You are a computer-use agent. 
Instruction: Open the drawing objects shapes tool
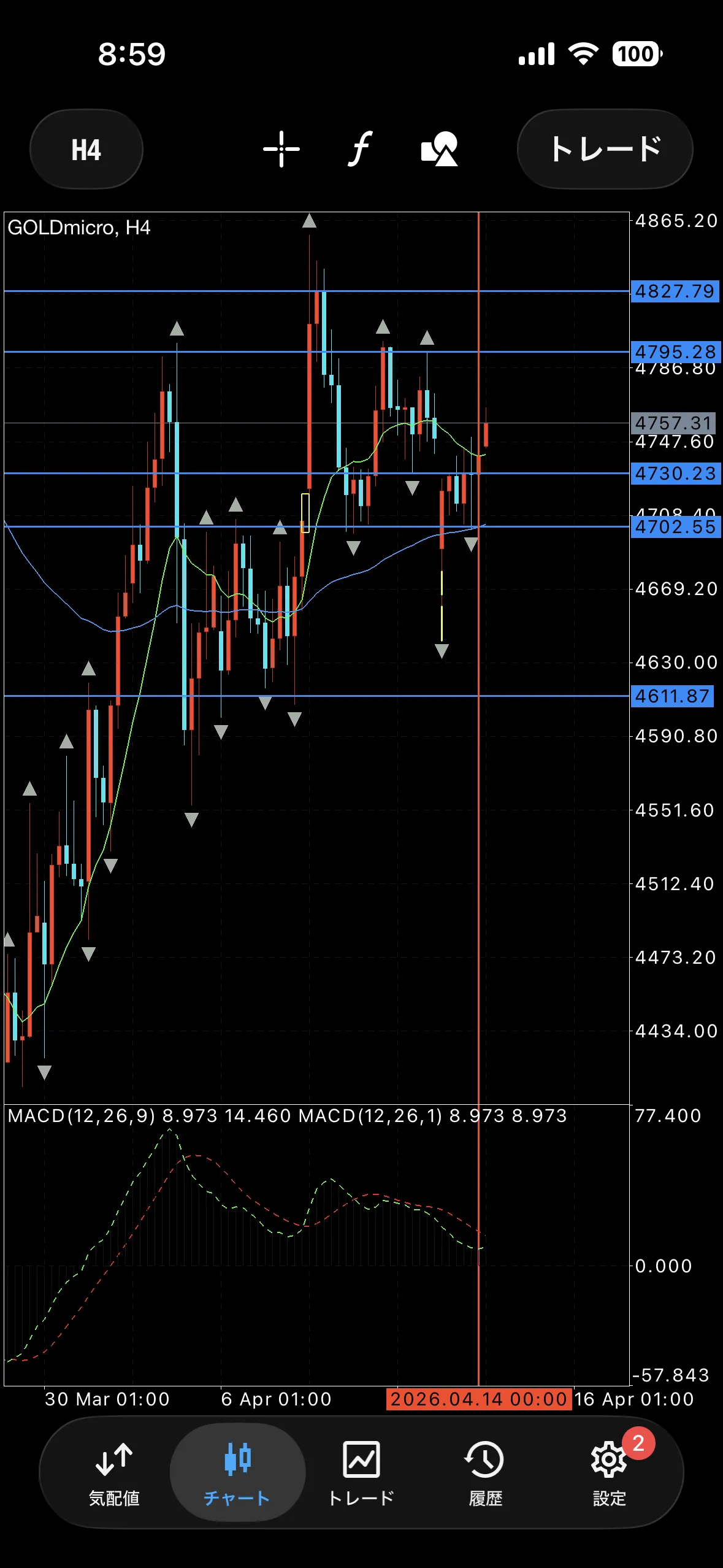[439, 149]
